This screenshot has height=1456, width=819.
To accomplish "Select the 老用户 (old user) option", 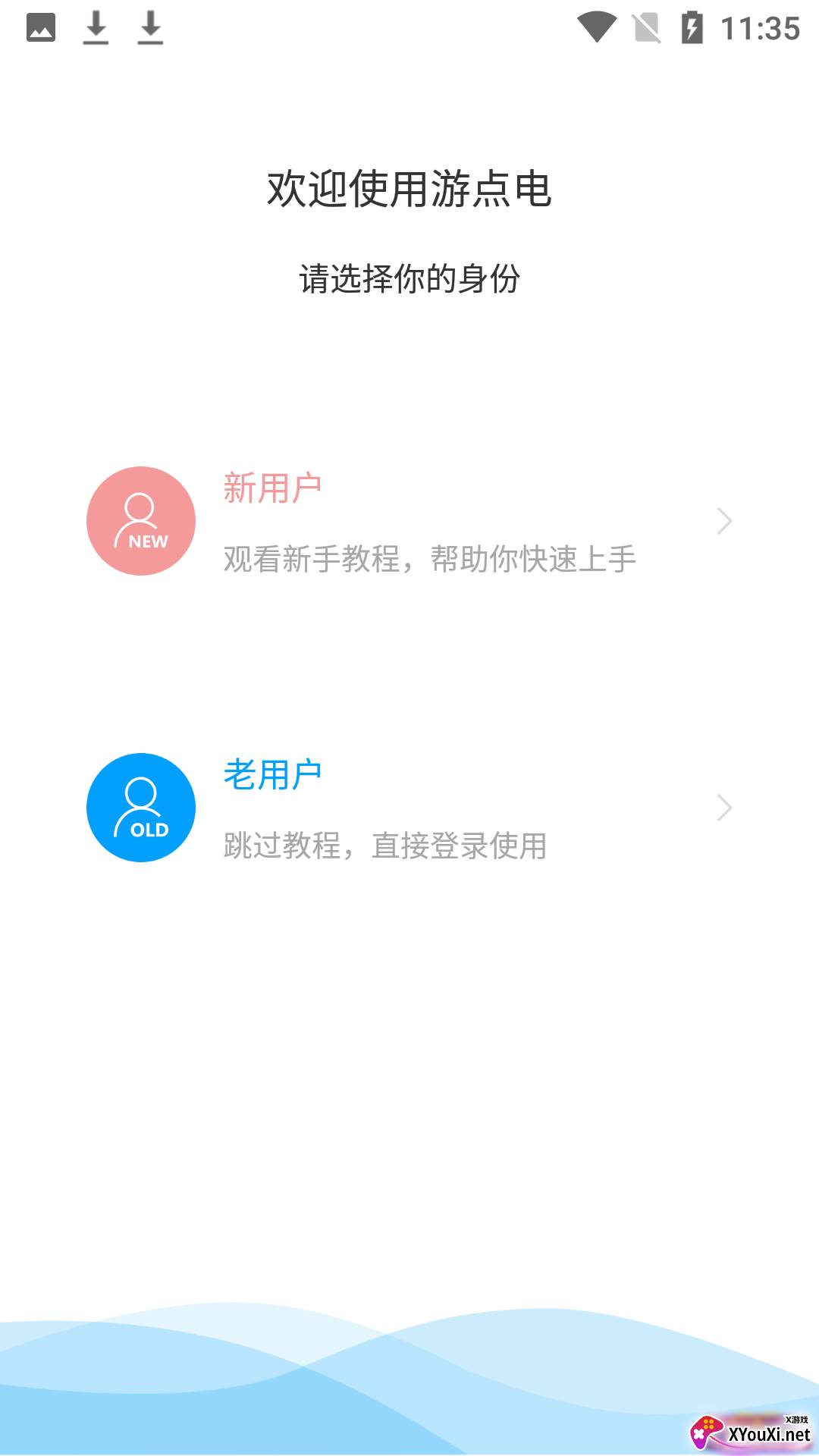I will [409, 808].
